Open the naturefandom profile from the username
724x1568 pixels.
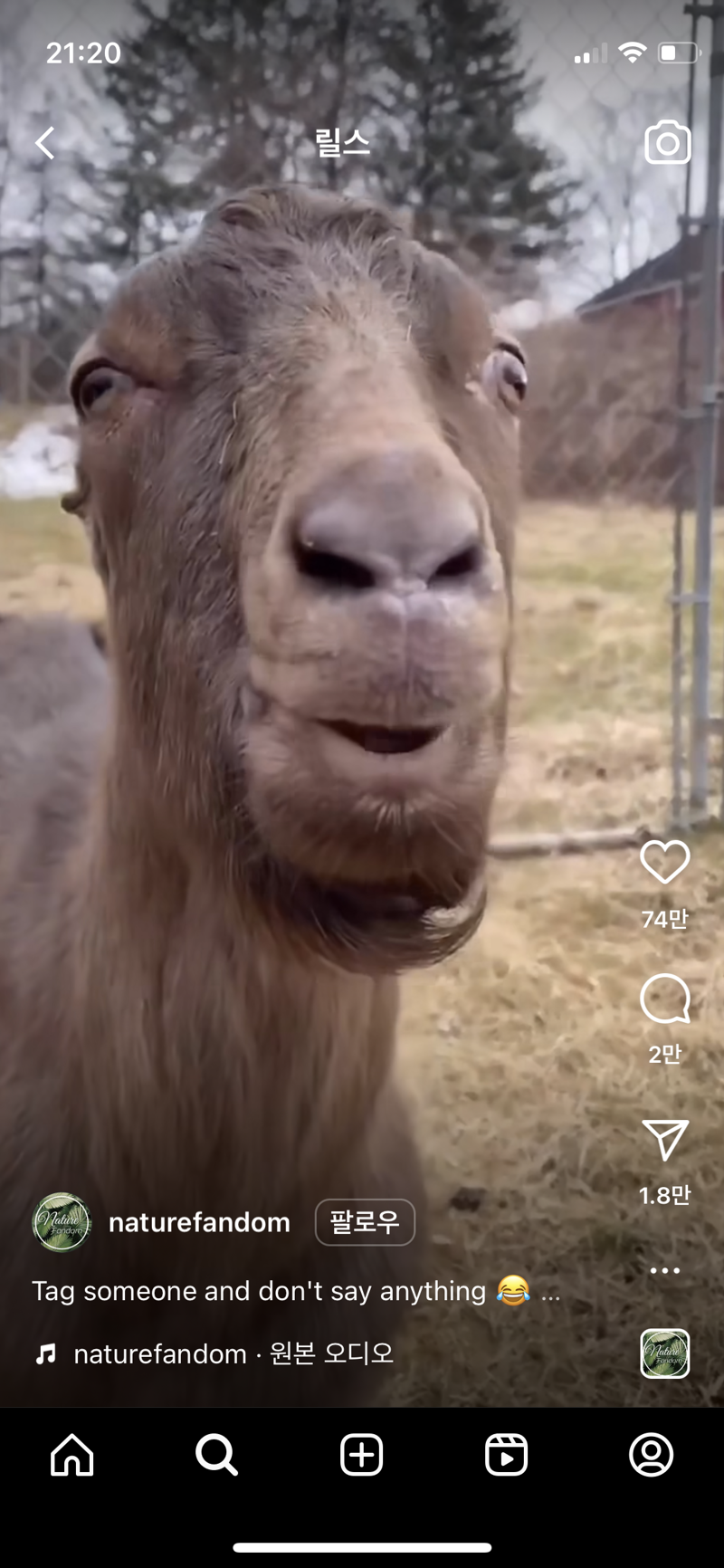pyautogui.click(x=199, y=1222)
